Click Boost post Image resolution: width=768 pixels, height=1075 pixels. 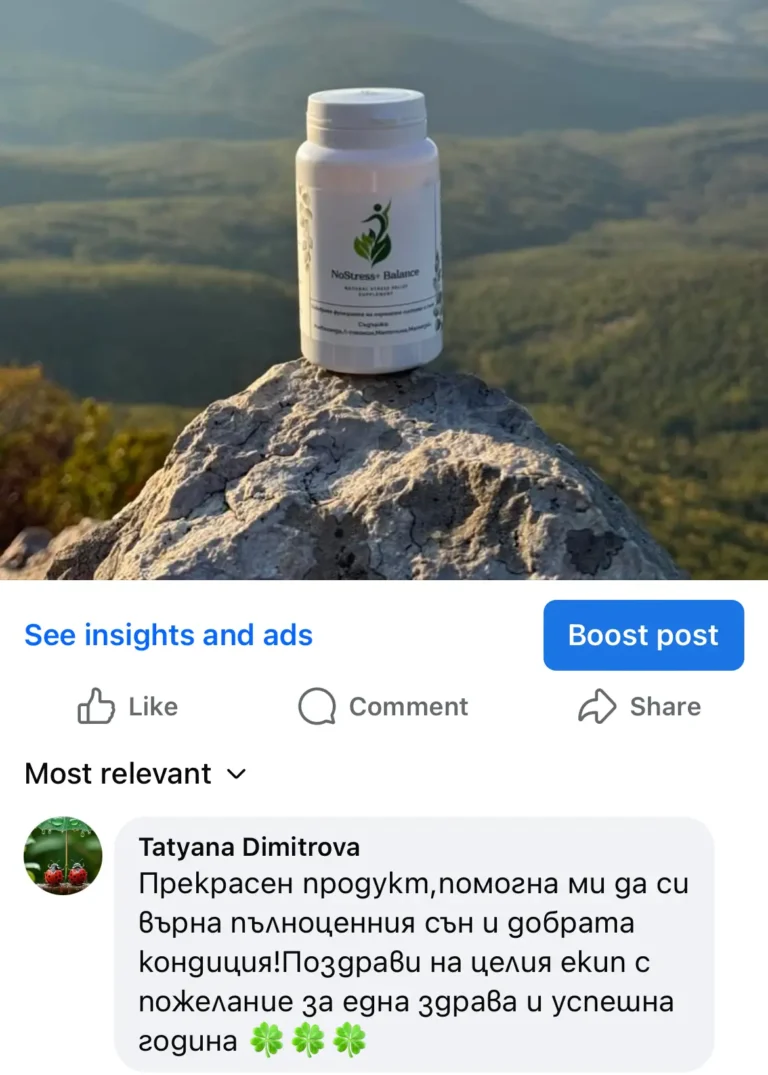[643, 635]
